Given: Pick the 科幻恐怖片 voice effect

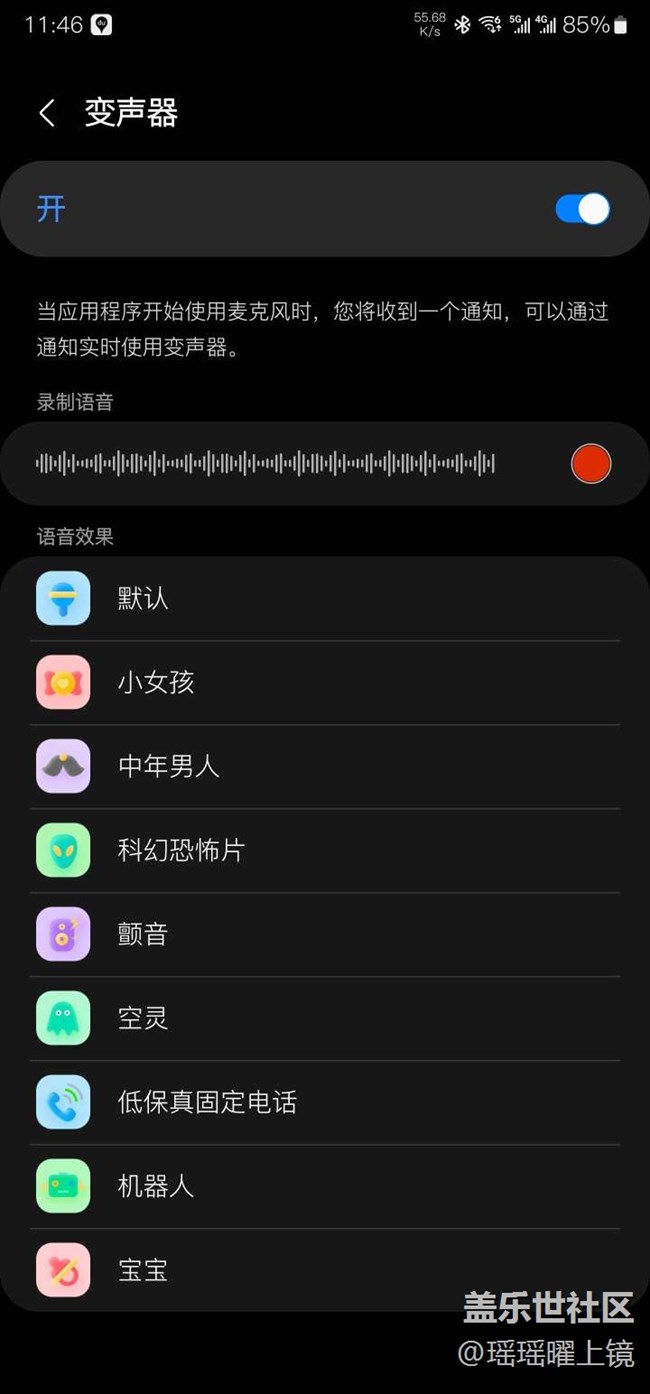Looking at the screenshot, I should (x=325, y=851).
